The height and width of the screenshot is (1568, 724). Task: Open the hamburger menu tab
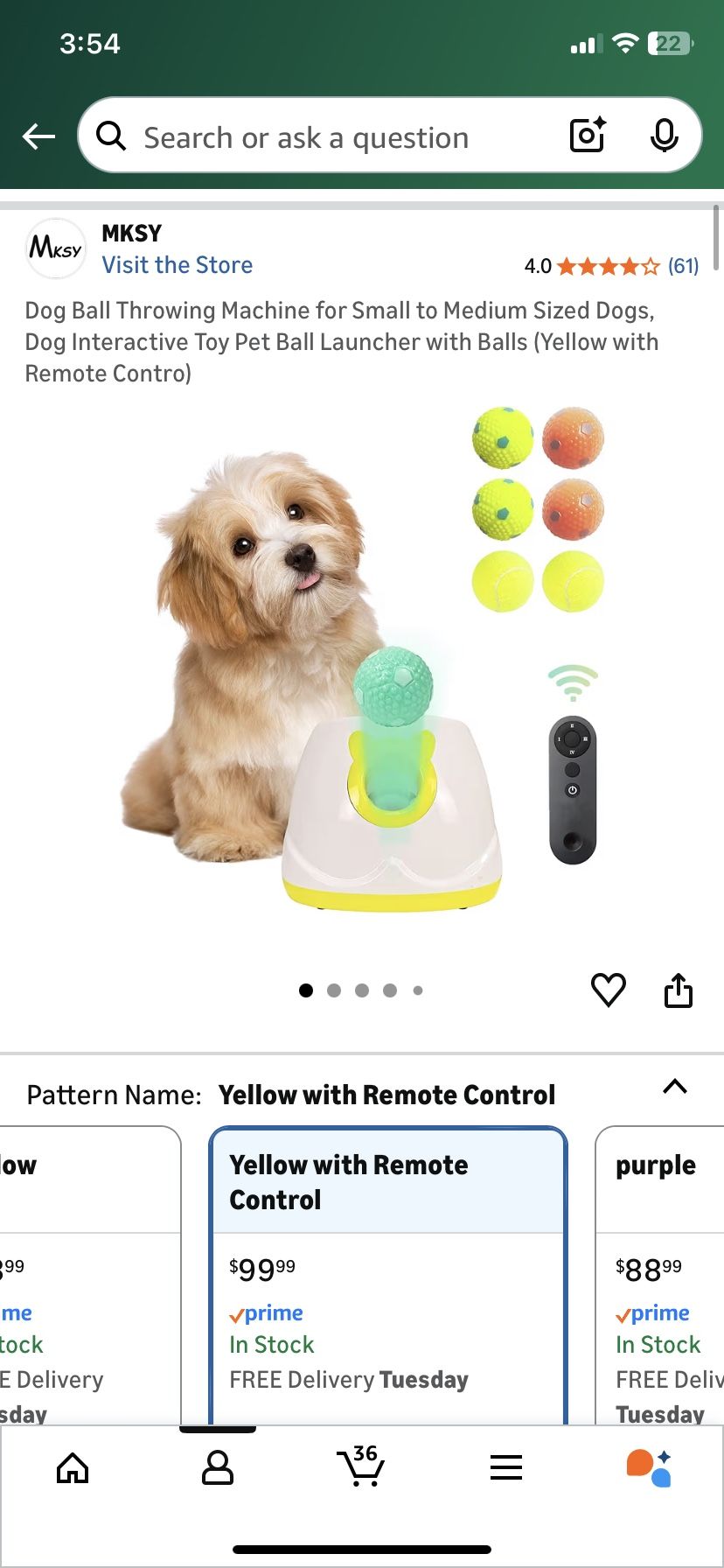tap(506, 1467)
